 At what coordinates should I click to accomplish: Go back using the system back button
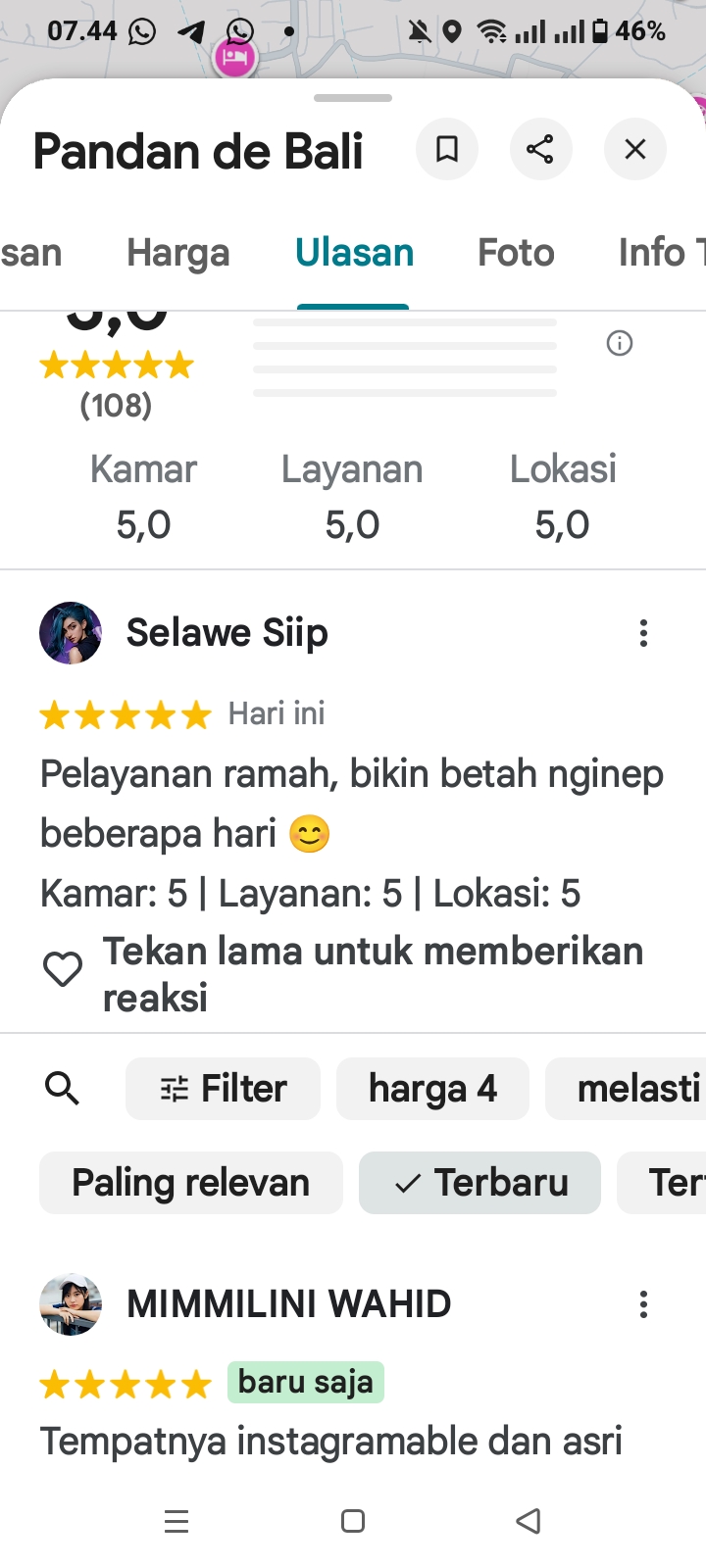[x=529, y=1521]
